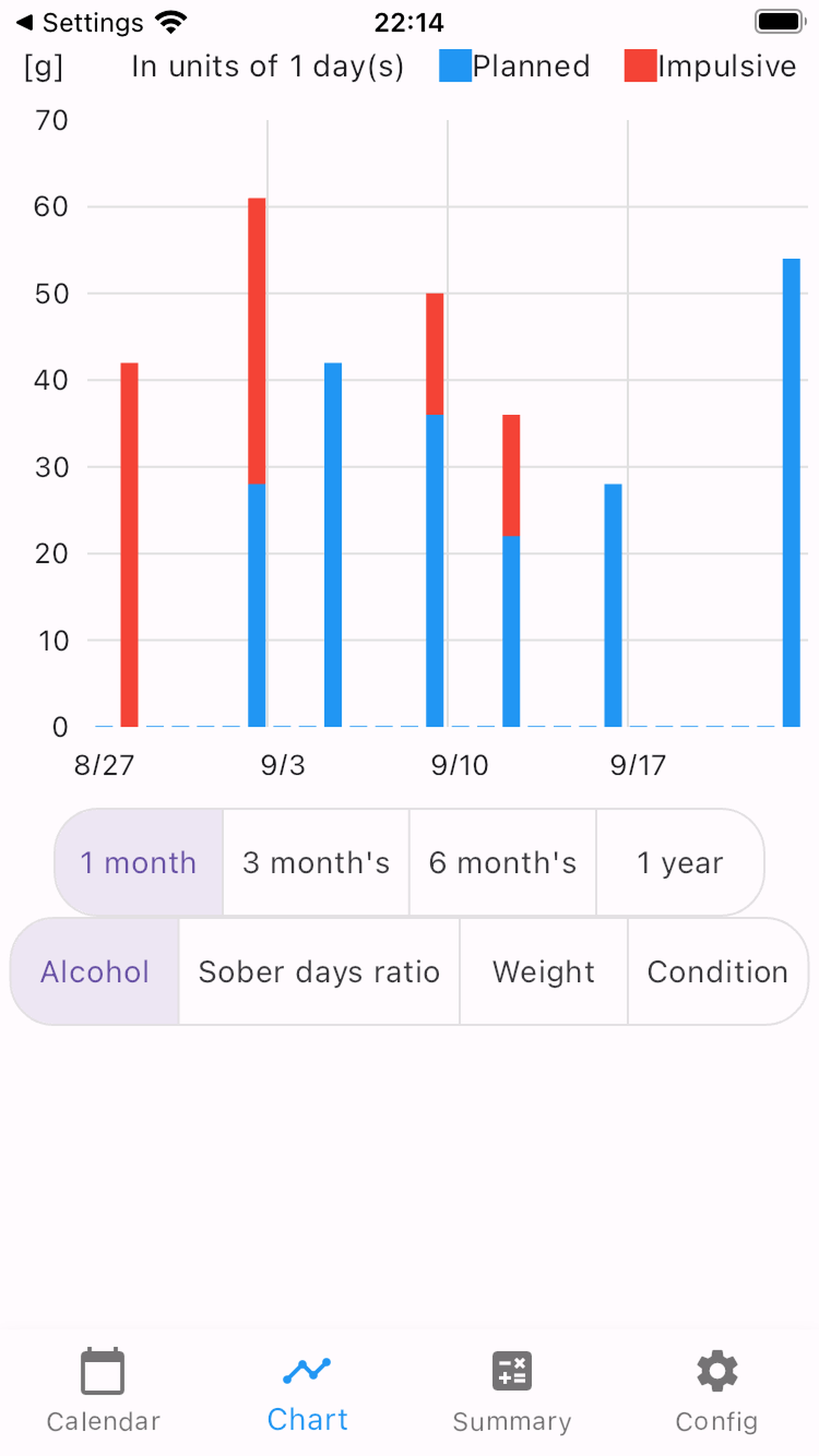The width and height of the screenshot is (819, 1456).
Task: Switch to Sober days ratio chart
Action: pos(319,971)
